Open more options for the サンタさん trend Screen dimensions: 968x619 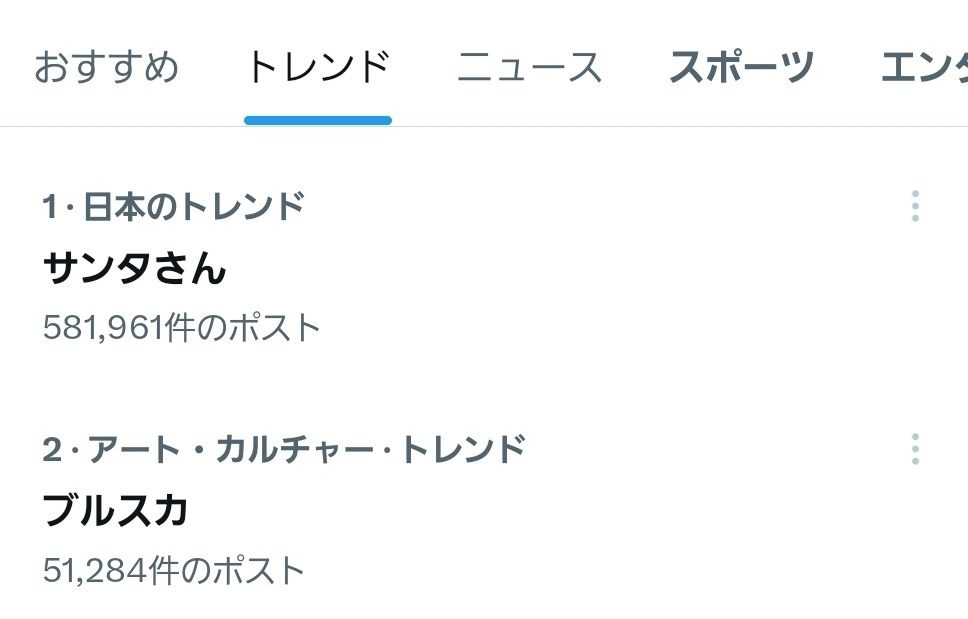(914, 207)
